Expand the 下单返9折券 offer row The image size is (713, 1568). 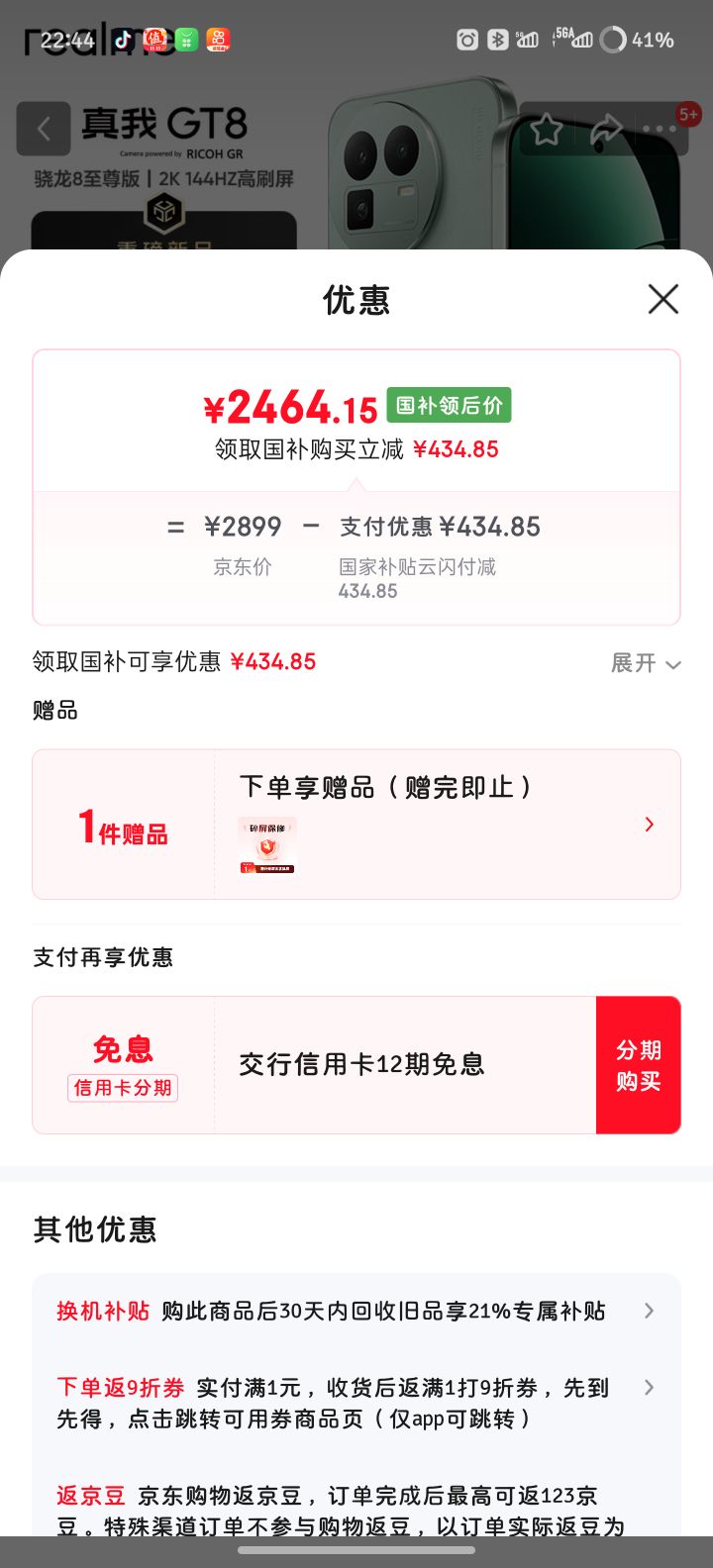pyautogui.click(x=649, y=1388)
